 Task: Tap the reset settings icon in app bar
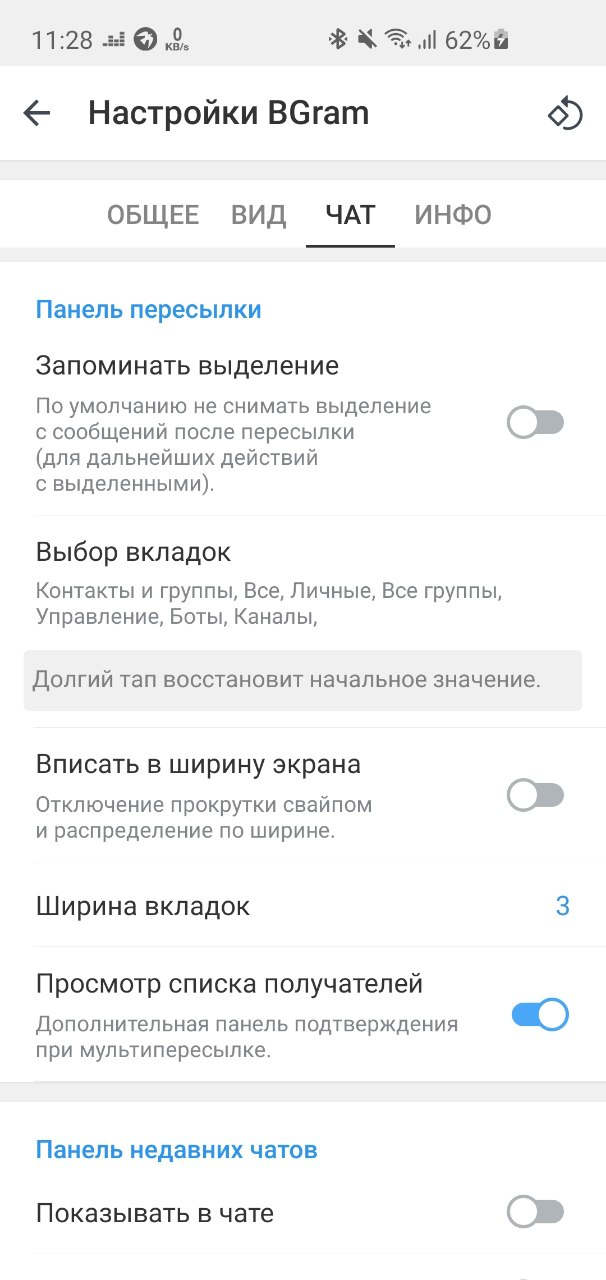click(x=565, y=113)
